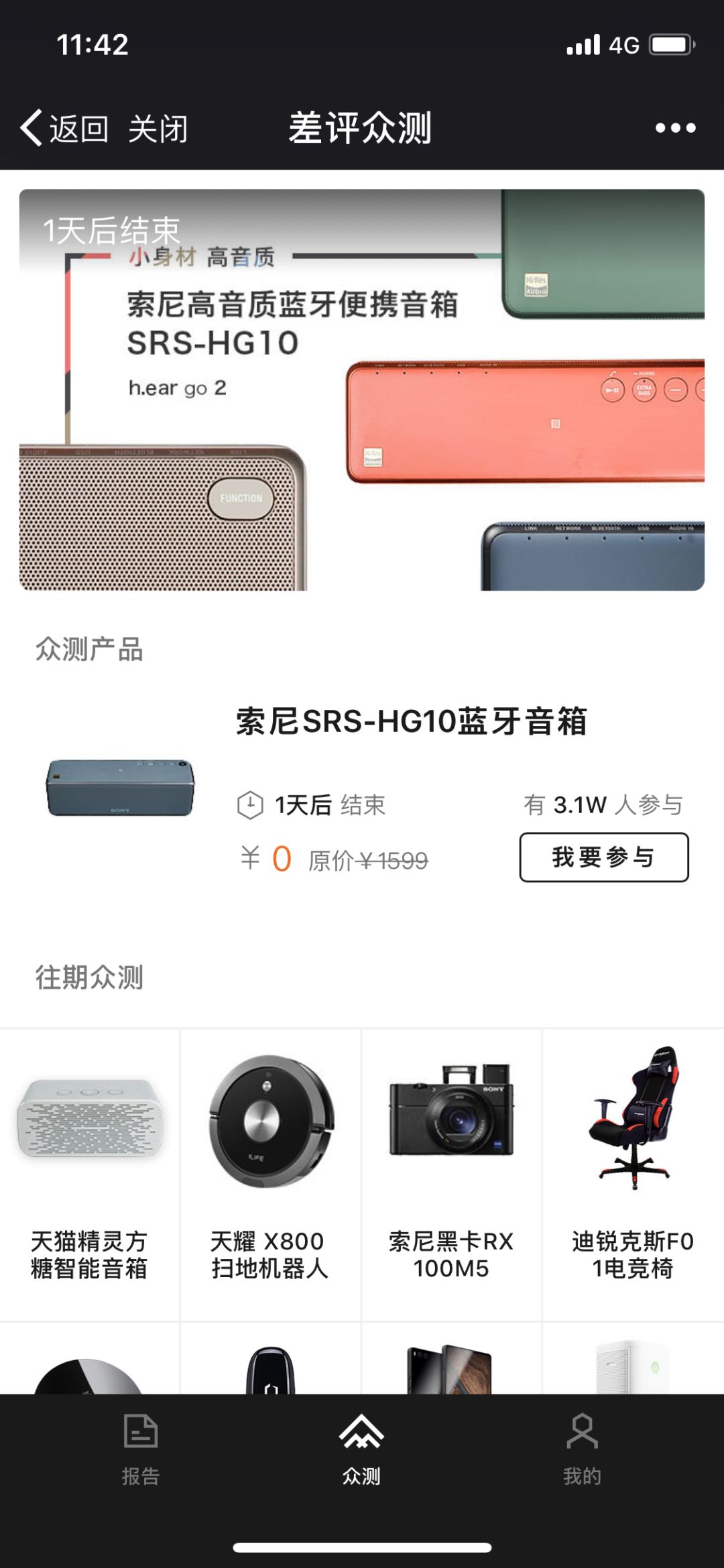Open the 迪锐克斯F01电竞椅 card
The height and width of the screenshot is (1568, 724).
[633, 1174]
